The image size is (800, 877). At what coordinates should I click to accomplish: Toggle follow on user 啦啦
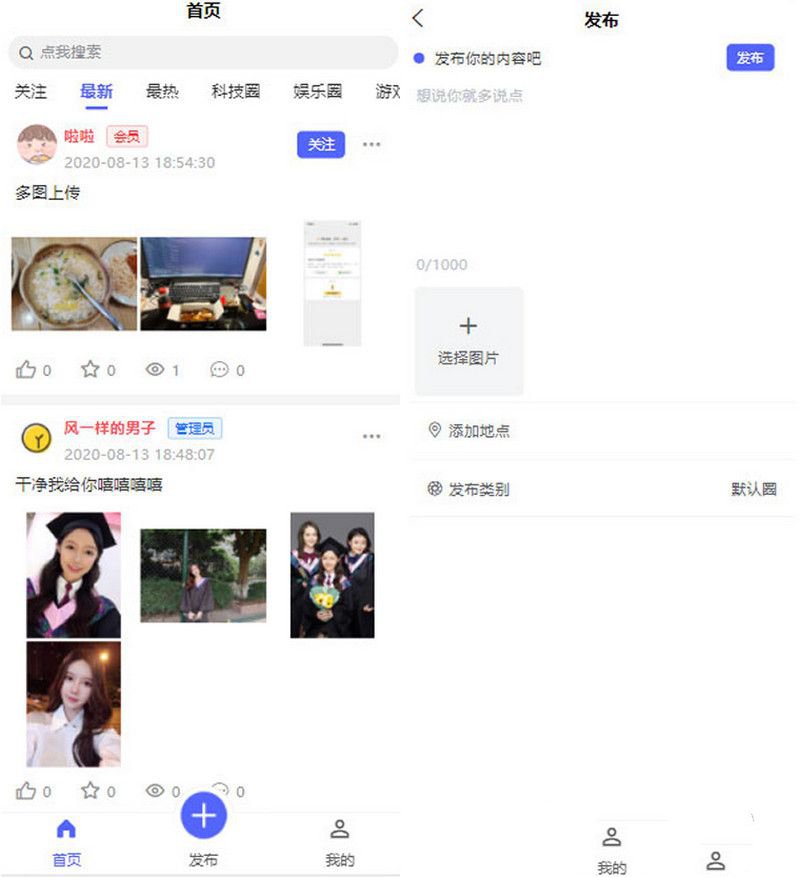[x=320, y=144]
